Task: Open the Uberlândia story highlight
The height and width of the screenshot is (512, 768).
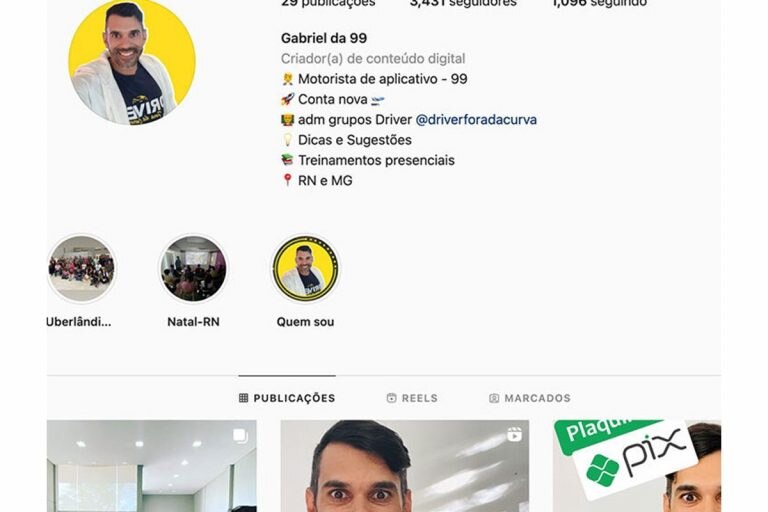Action: (81, 269)
